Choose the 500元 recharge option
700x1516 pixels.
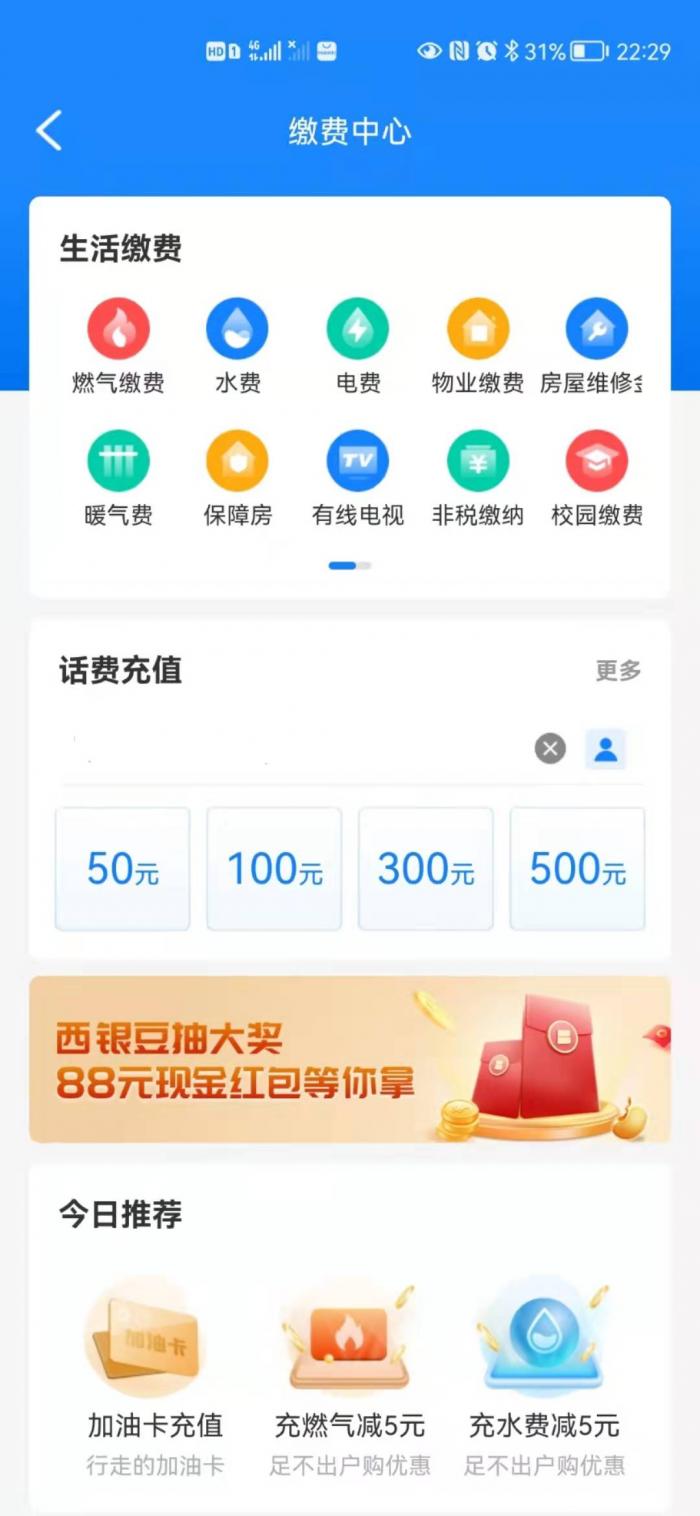(x=577, y=869)
